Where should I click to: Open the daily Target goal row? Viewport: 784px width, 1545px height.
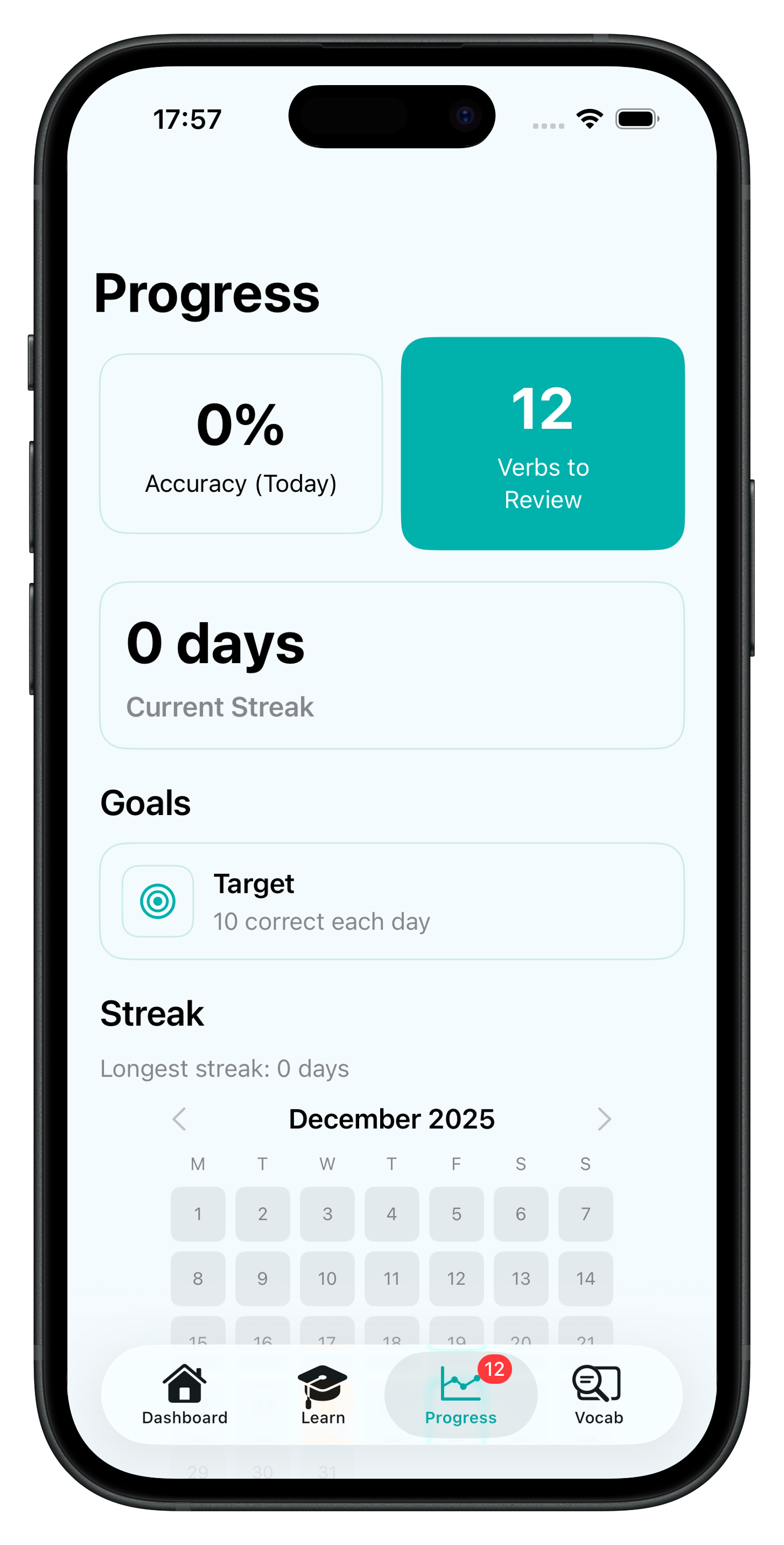pyautogui.click(x=392, y=901)
